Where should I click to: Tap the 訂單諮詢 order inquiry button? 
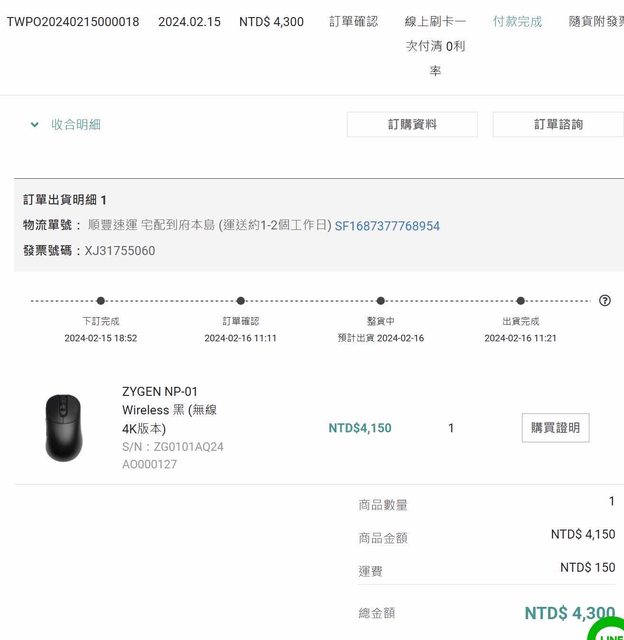[x=558, y=125]
